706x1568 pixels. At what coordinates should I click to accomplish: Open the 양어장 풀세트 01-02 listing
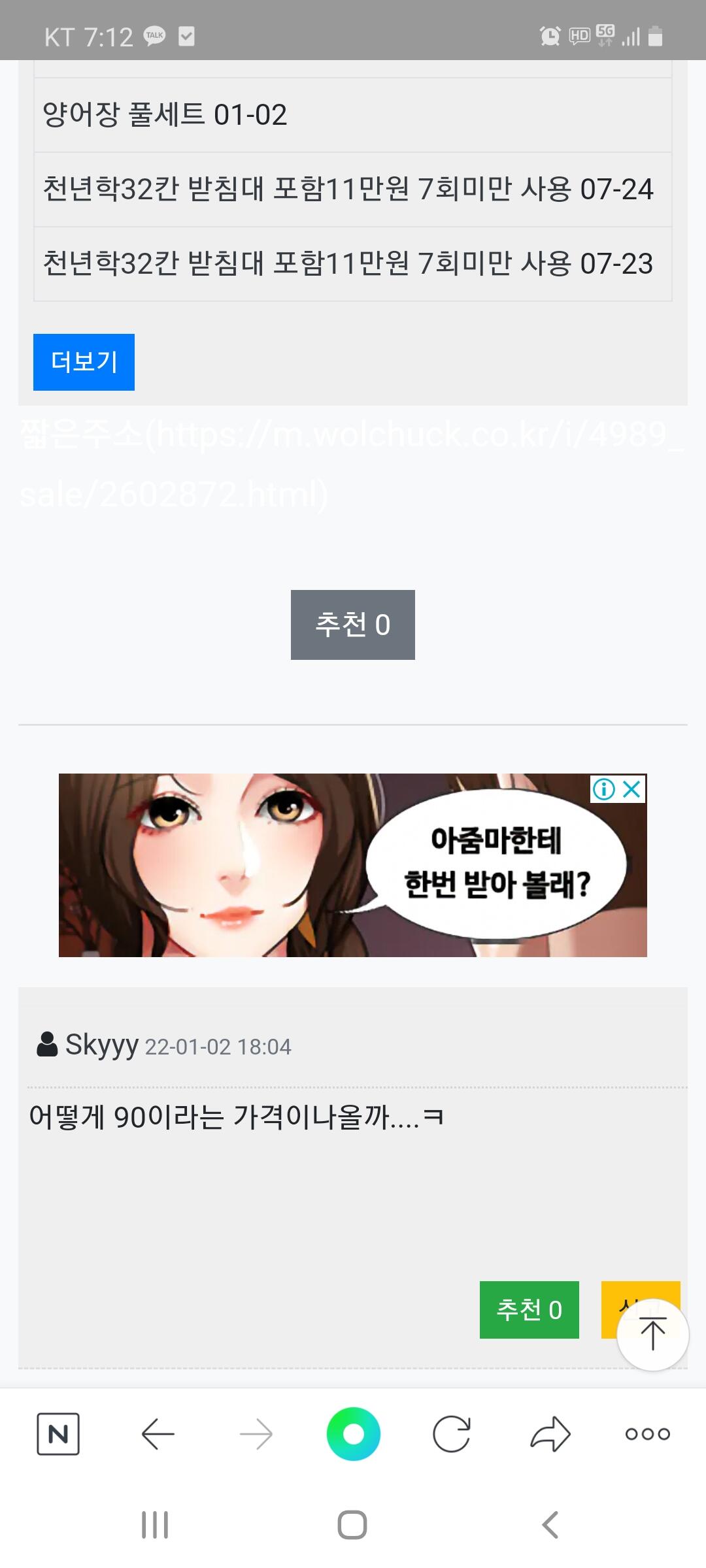[353, 115]
